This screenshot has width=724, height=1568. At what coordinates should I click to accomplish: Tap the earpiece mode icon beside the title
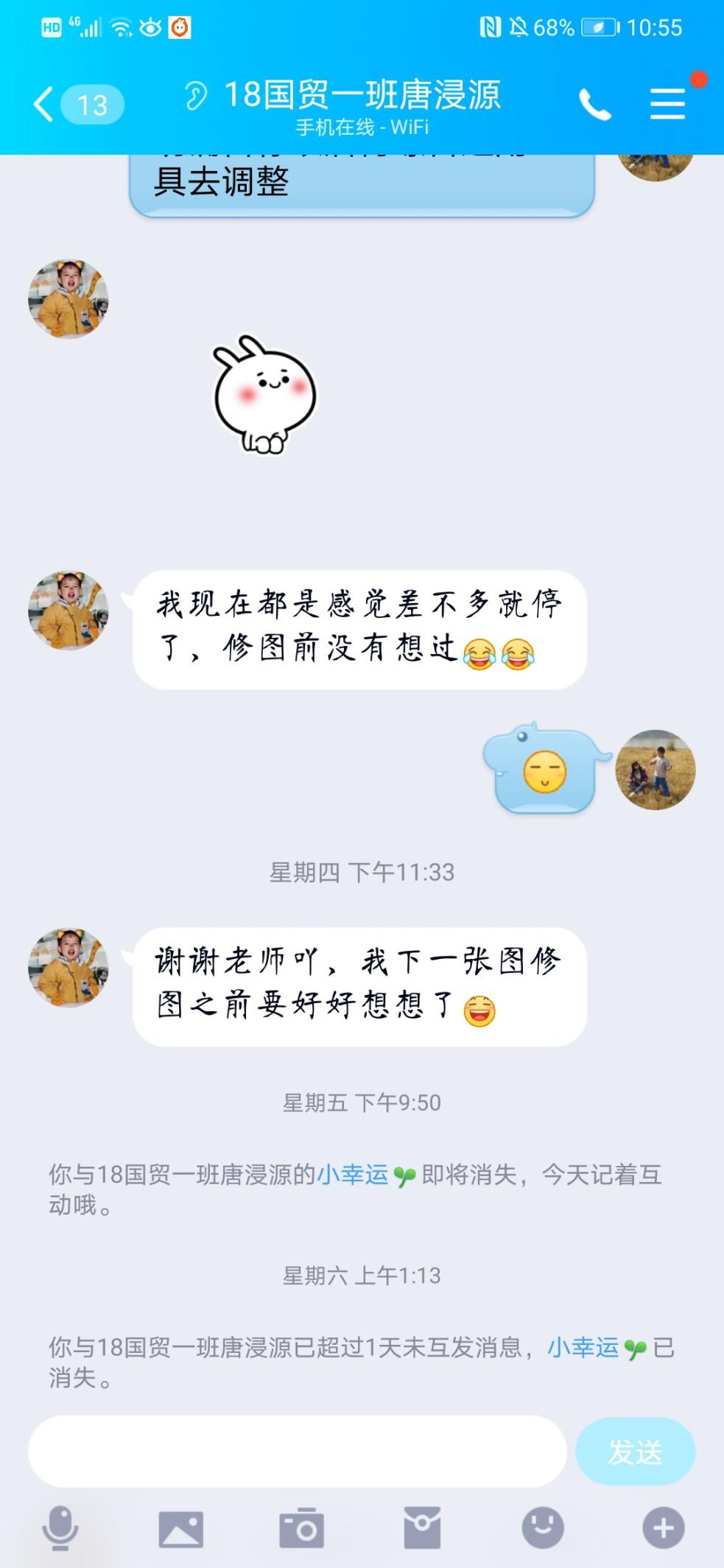tap(196, 96)
